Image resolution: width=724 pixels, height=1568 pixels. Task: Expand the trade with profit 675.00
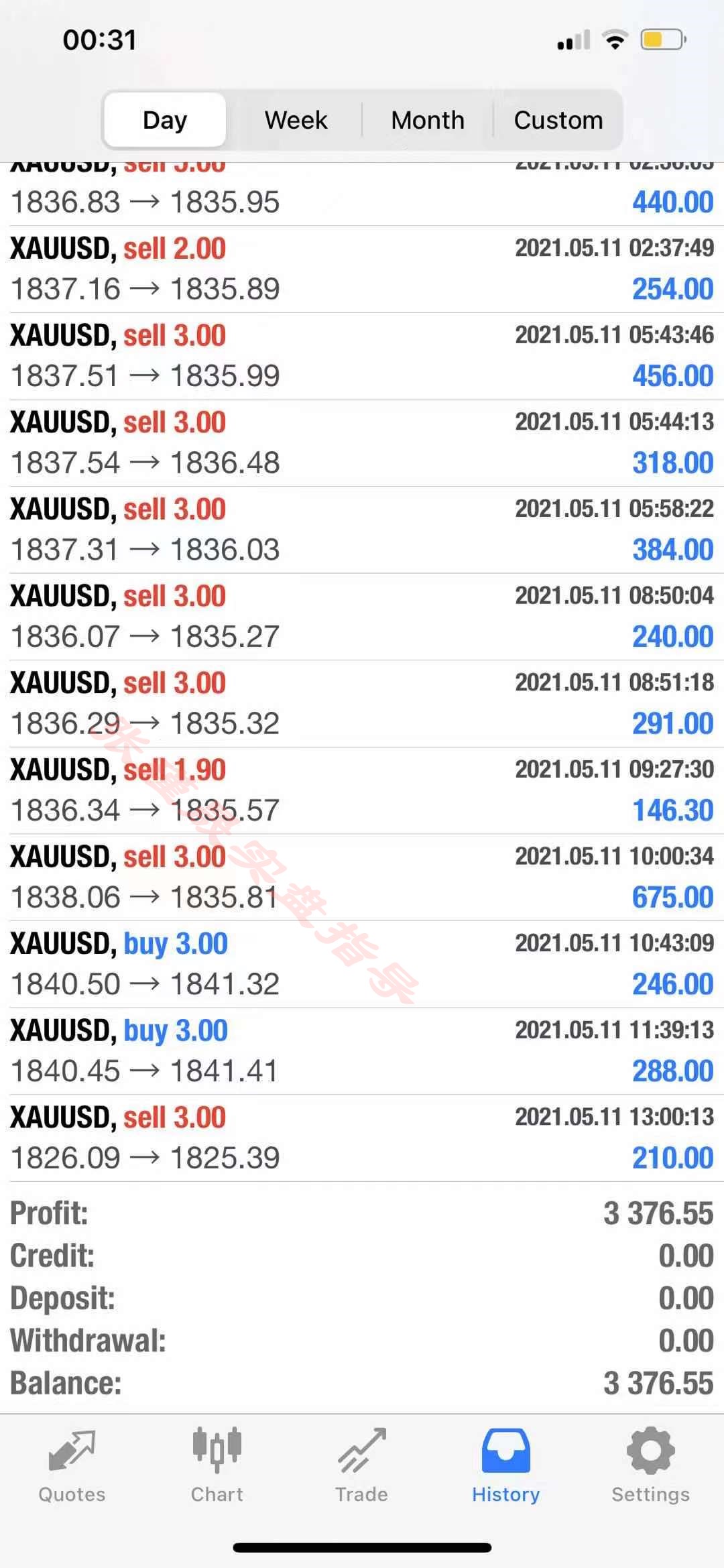[x=362, y=878]
